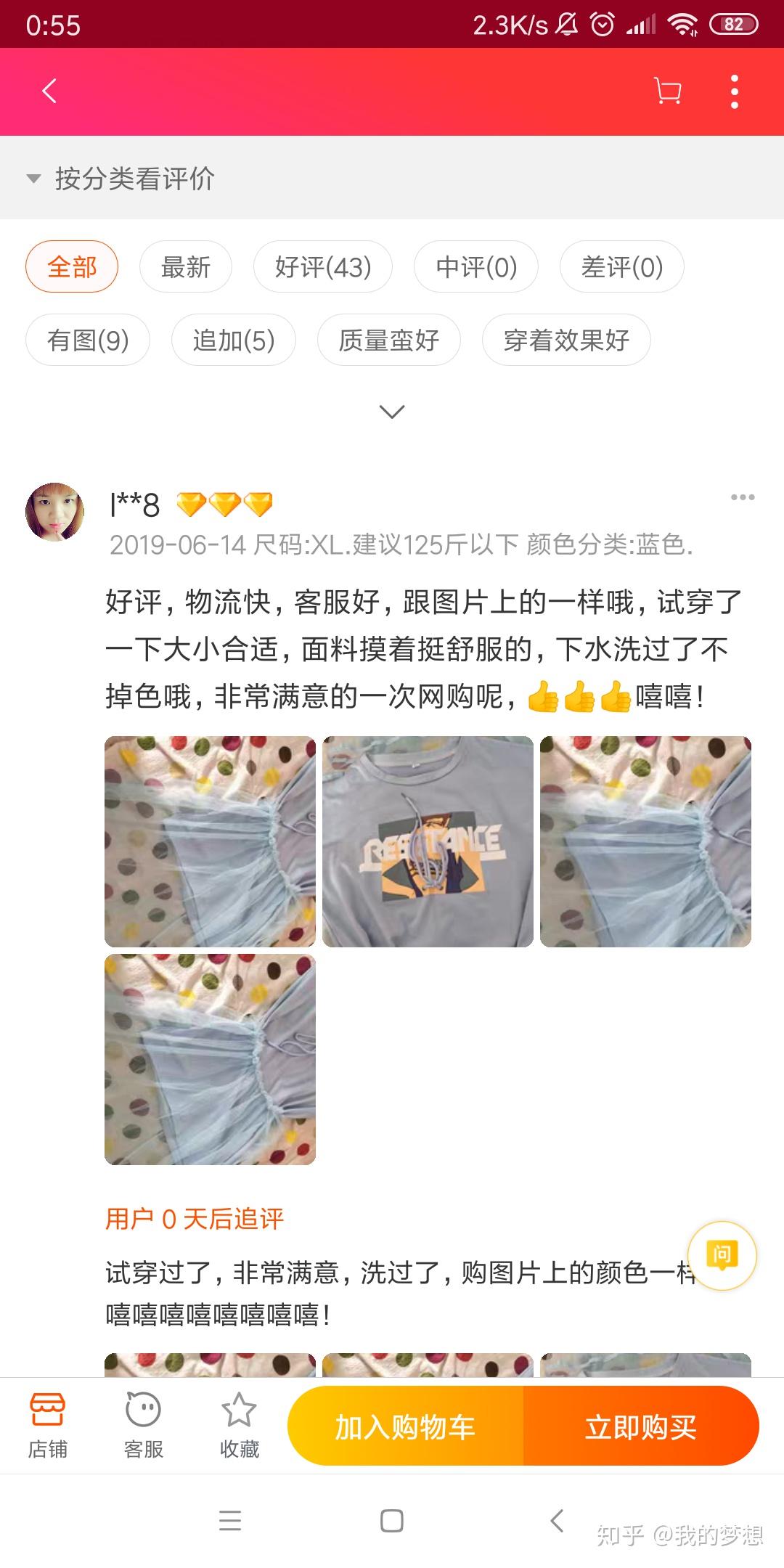The height and width of the screenshot is (1568, 784).
Task: Open the three-dot overflow menu in header
Action: coord(735,91)
